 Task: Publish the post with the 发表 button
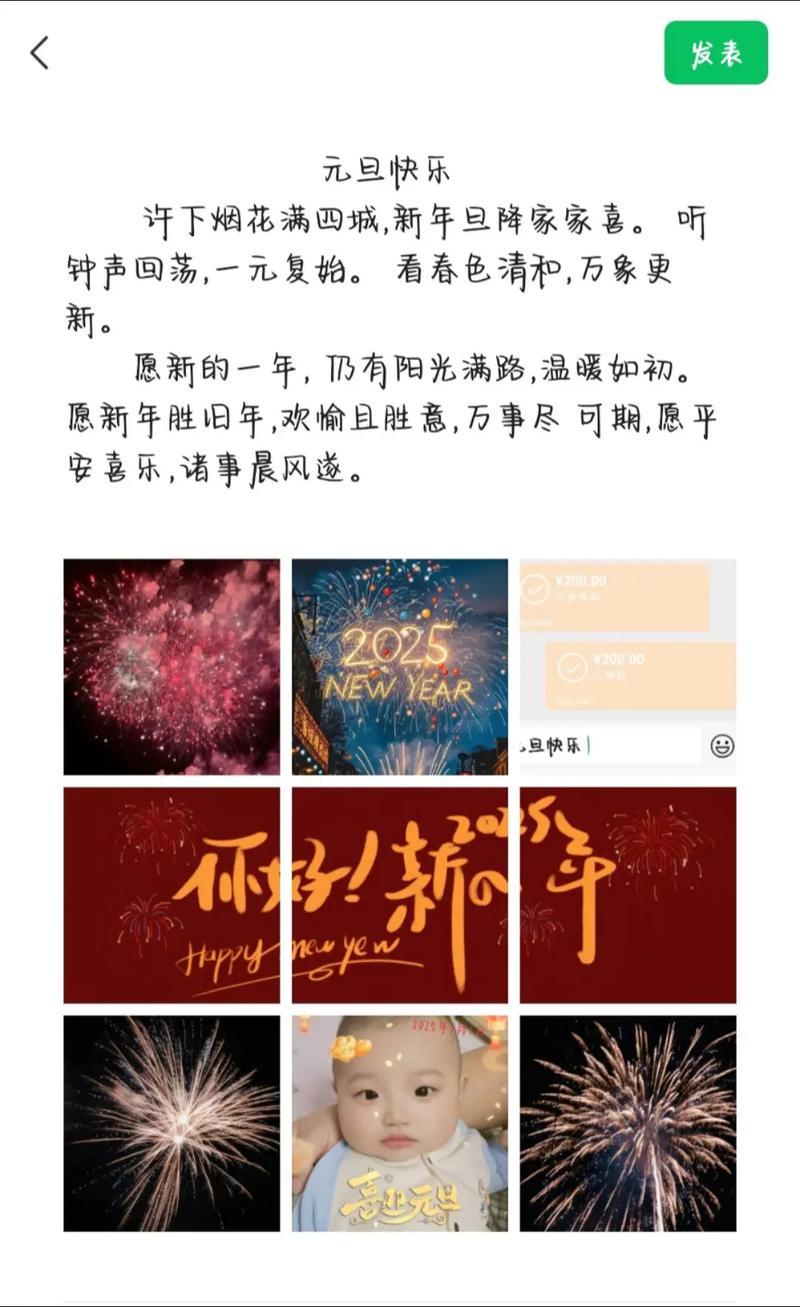[x=716, y=53]
